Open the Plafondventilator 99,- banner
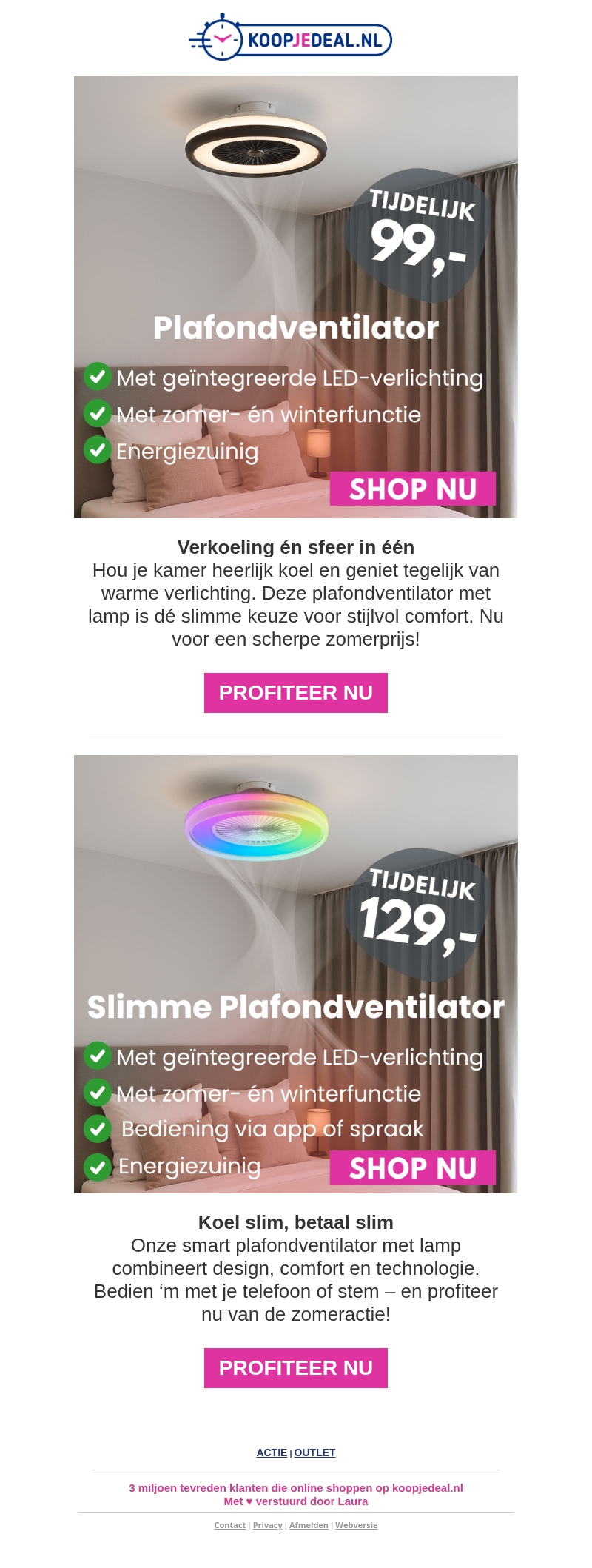 [x=296, y=296]
